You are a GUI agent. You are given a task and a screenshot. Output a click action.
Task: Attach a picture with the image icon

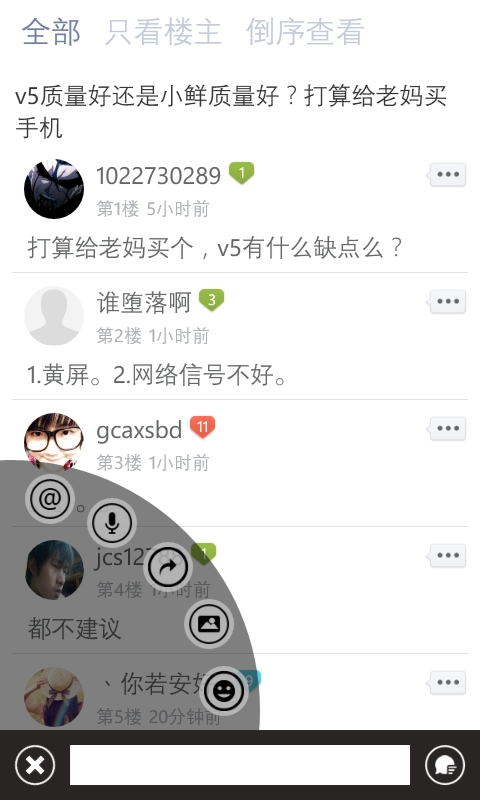click(x=209, y=623)
